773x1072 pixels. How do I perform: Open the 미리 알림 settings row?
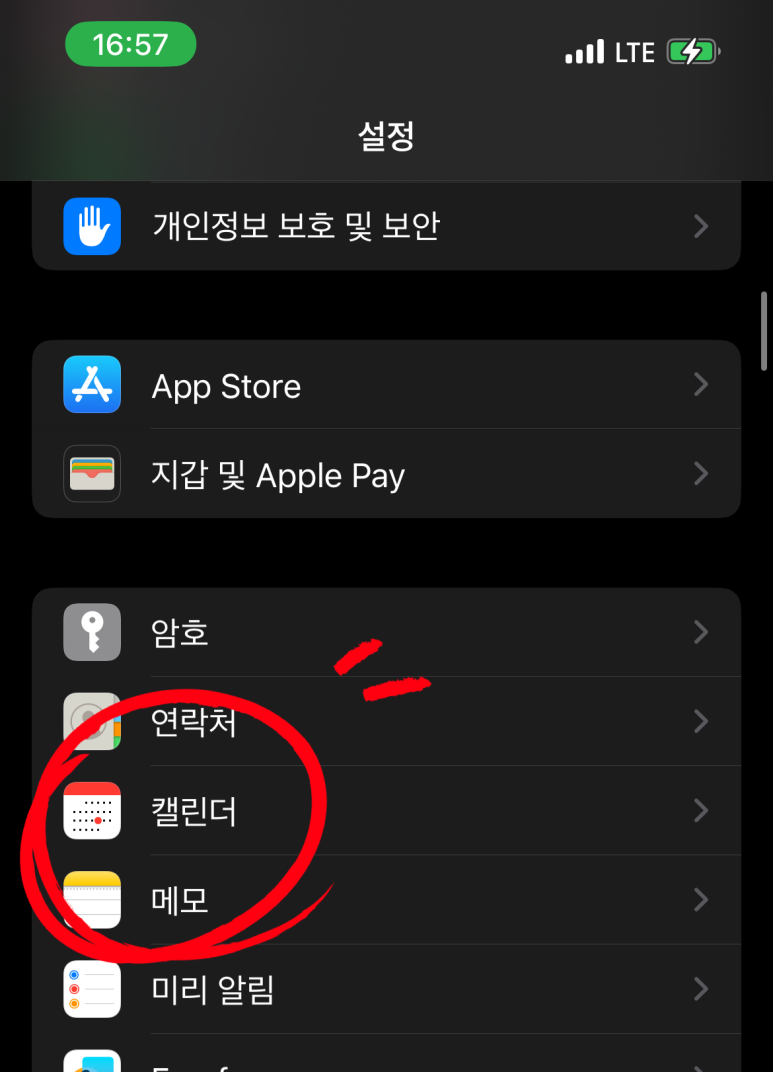pos(386,989)
